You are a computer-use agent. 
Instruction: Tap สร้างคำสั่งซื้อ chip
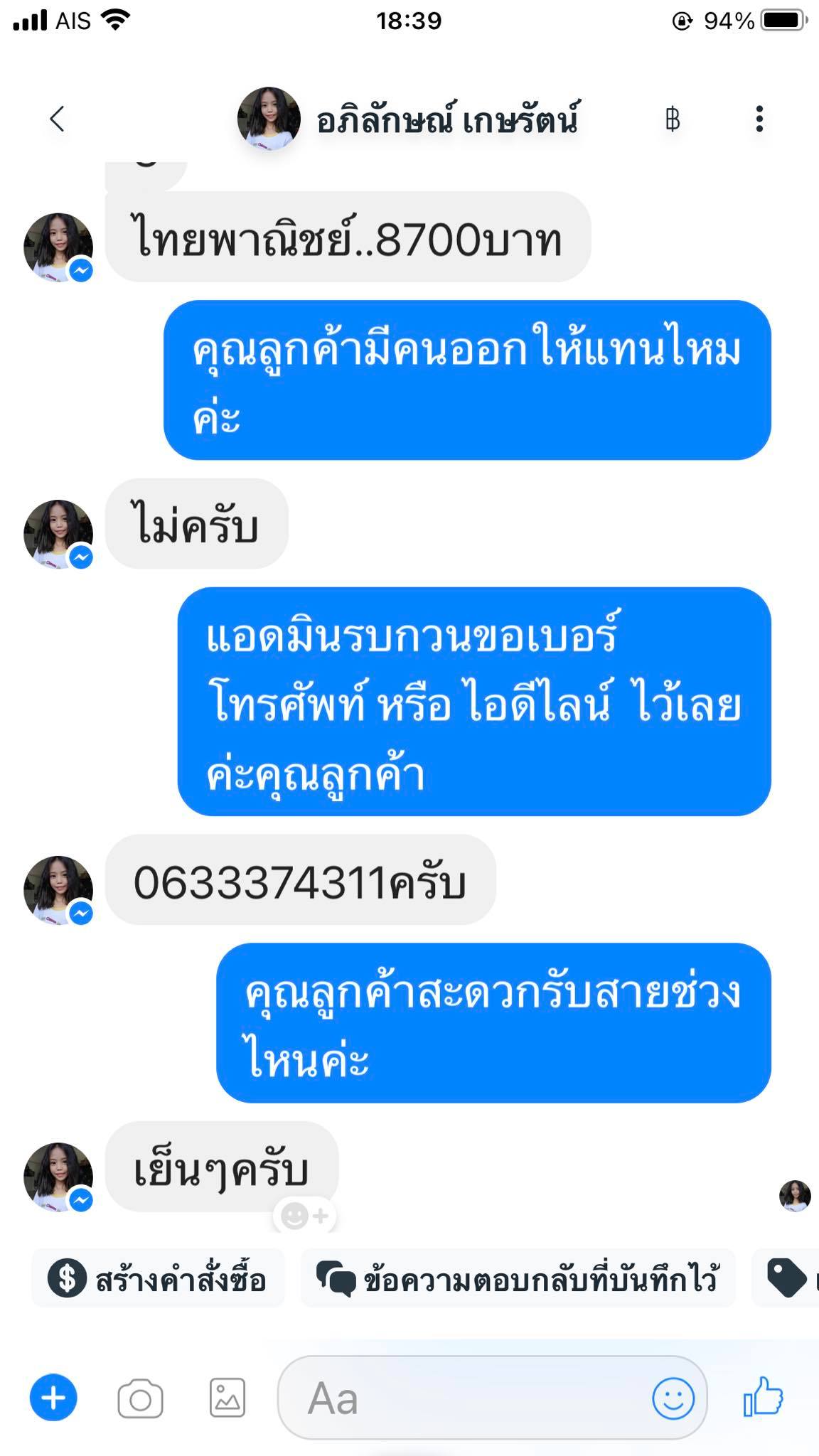(158, 1280)
